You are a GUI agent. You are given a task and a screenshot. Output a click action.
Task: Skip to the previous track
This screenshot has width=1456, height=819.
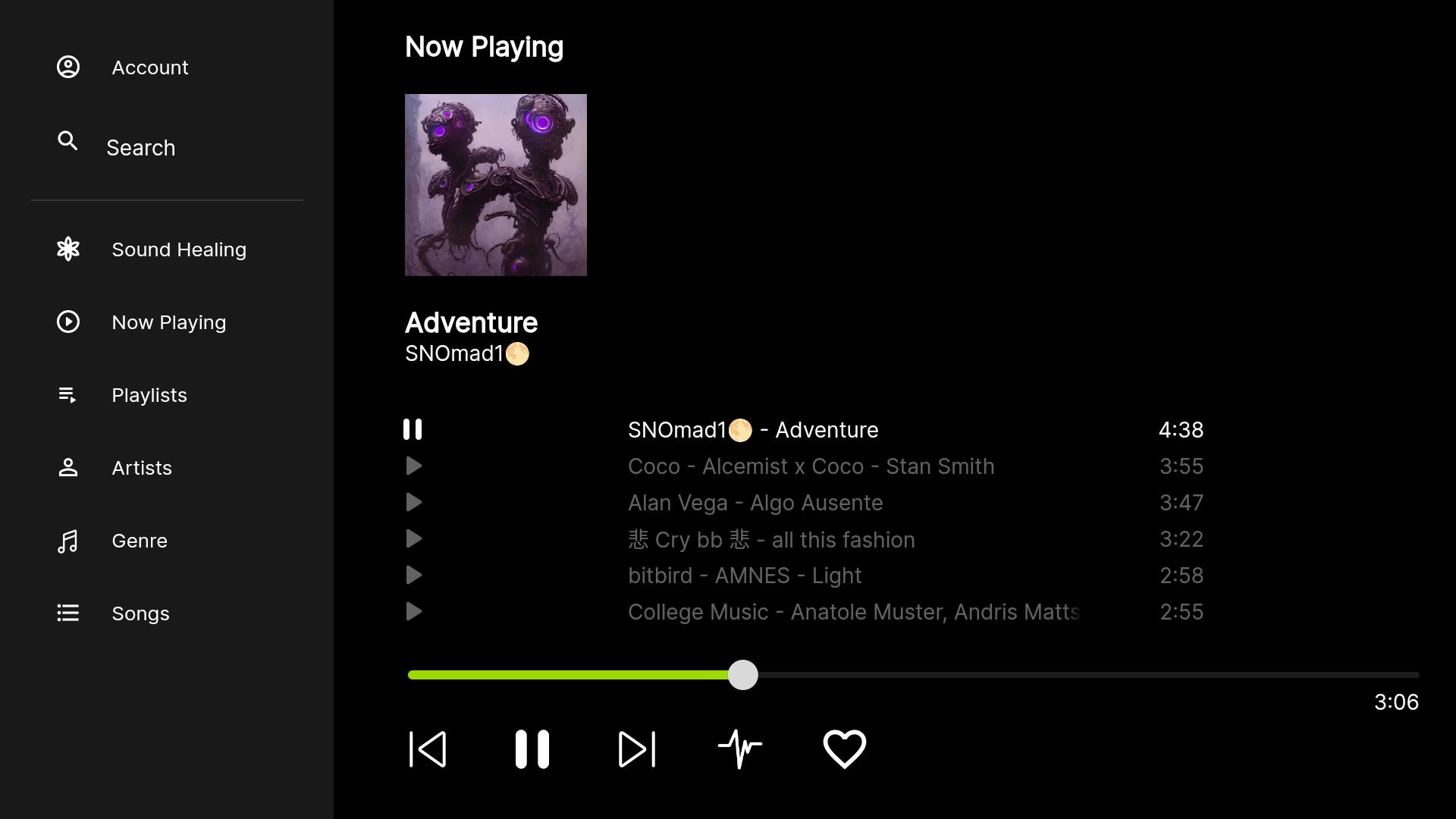click(428, 749)
